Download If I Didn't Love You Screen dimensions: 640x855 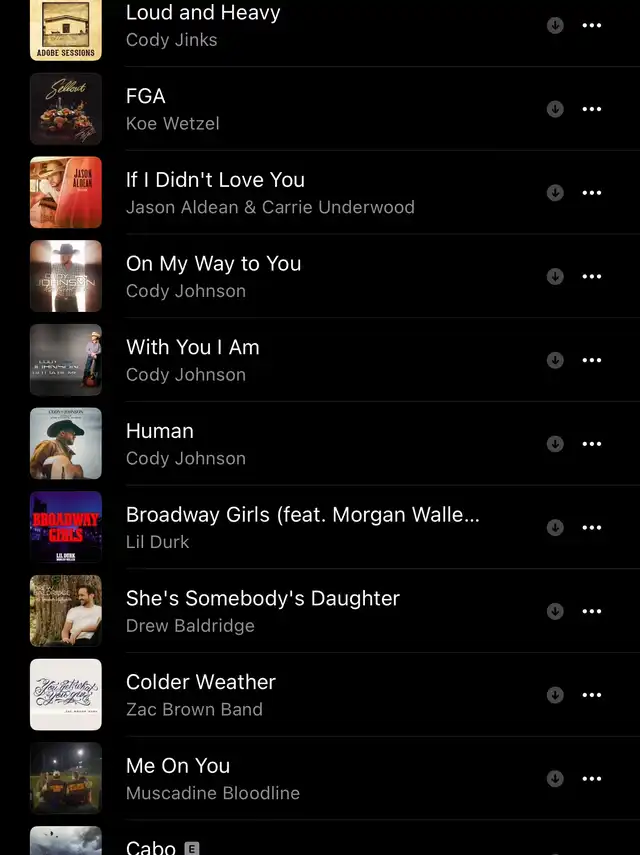point(555,193)
